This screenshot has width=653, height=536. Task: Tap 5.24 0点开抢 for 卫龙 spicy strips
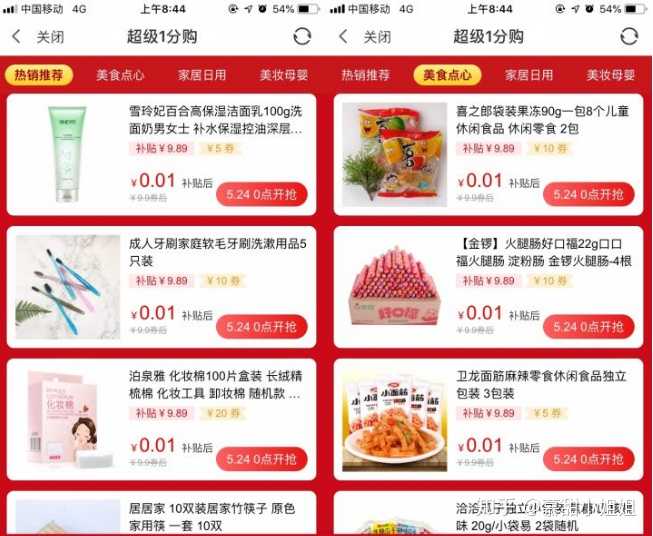click(x=589, y=459)
